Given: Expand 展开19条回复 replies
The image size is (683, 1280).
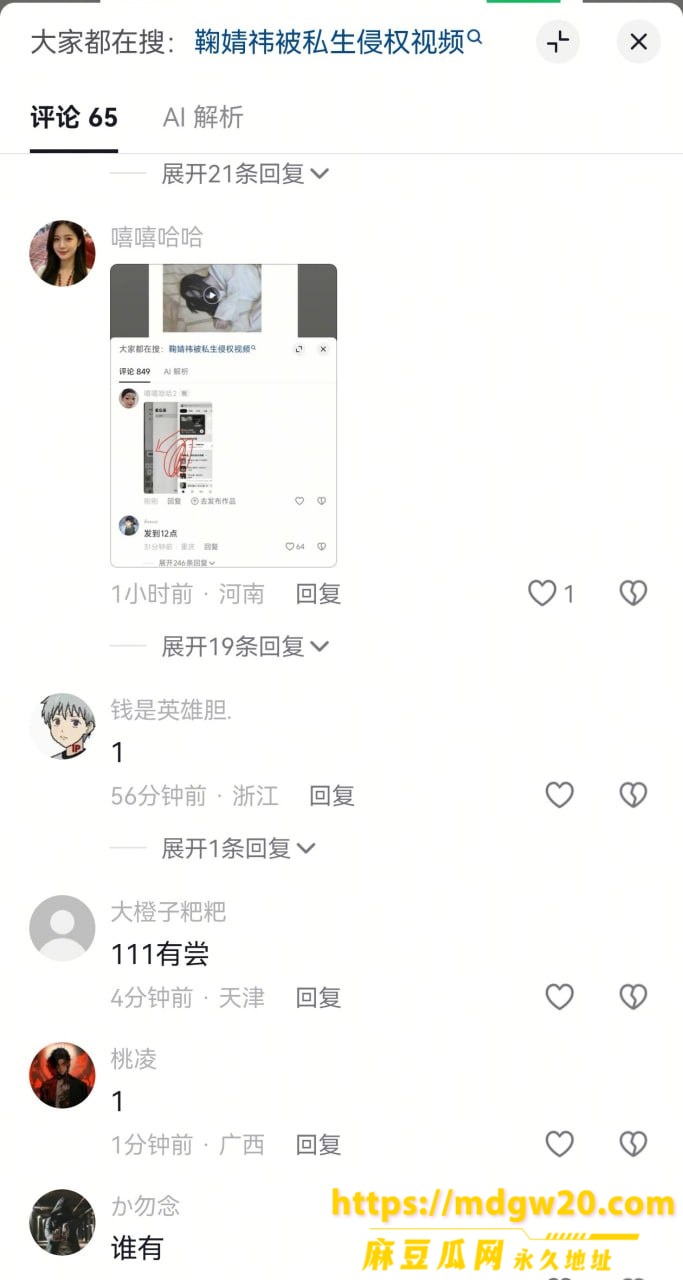Looking at the screenshot, I should pyautogui.click(x=245, y=646).
